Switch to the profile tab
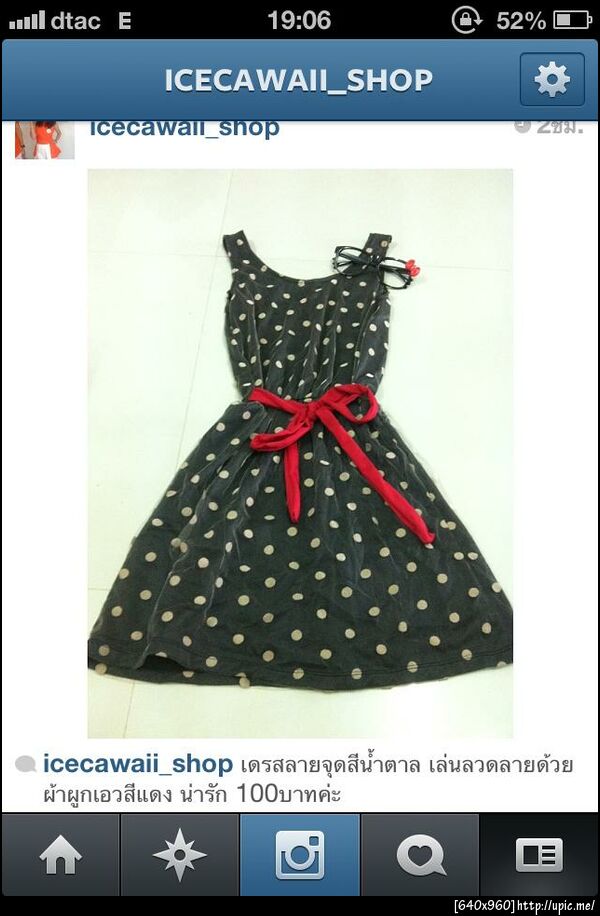Screen dimensions: 600x916 pos(540,855)
